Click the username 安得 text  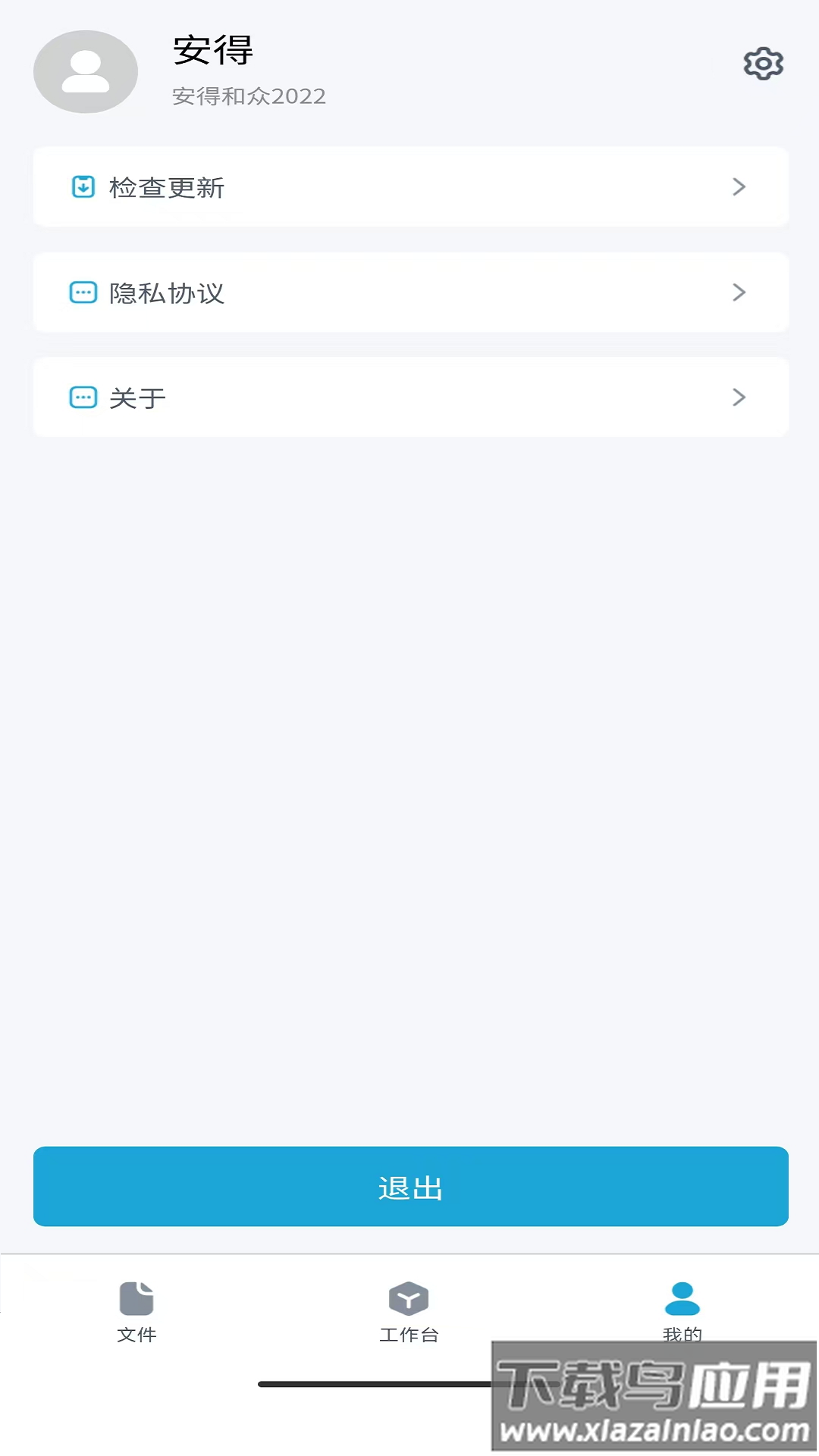(x=212, y=52)
